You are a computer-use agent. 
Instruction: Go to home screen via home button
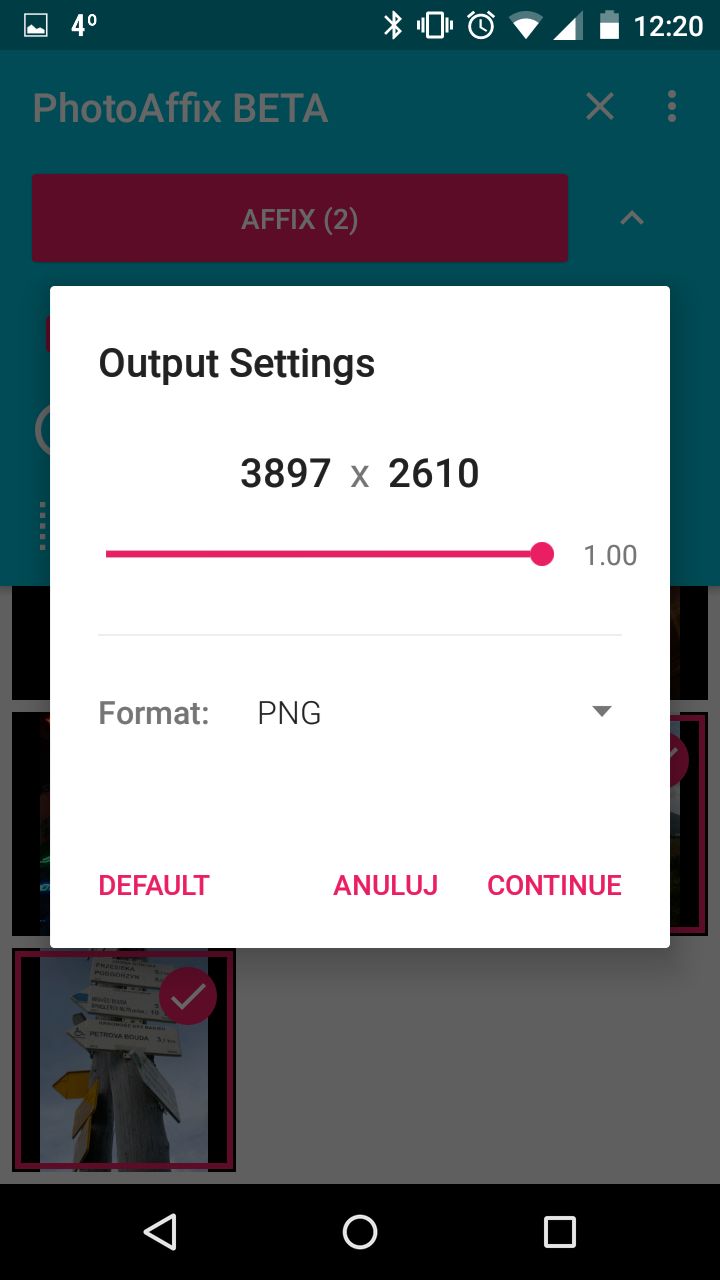tap(360, 1232)
